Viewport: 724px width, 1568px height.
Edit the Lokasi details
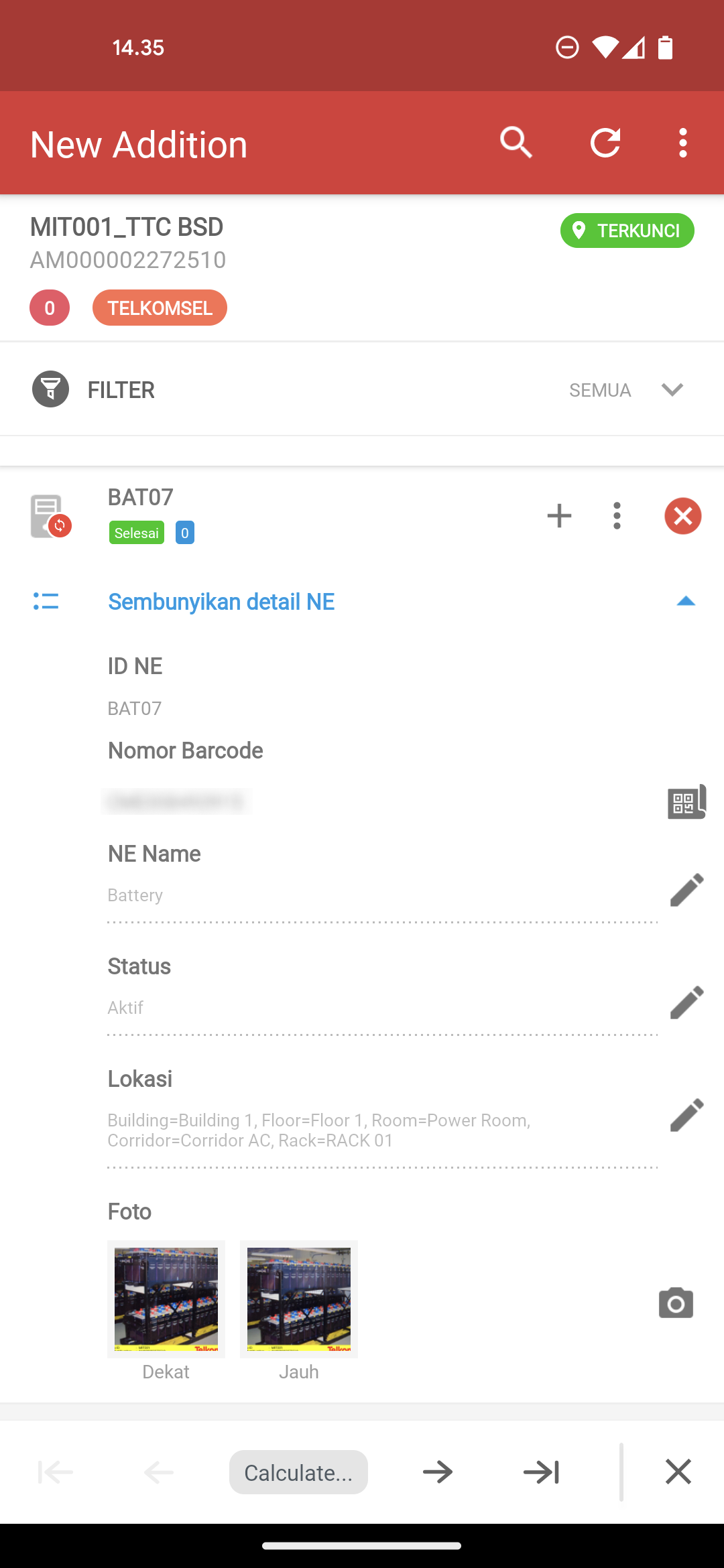coord(686,1115)
